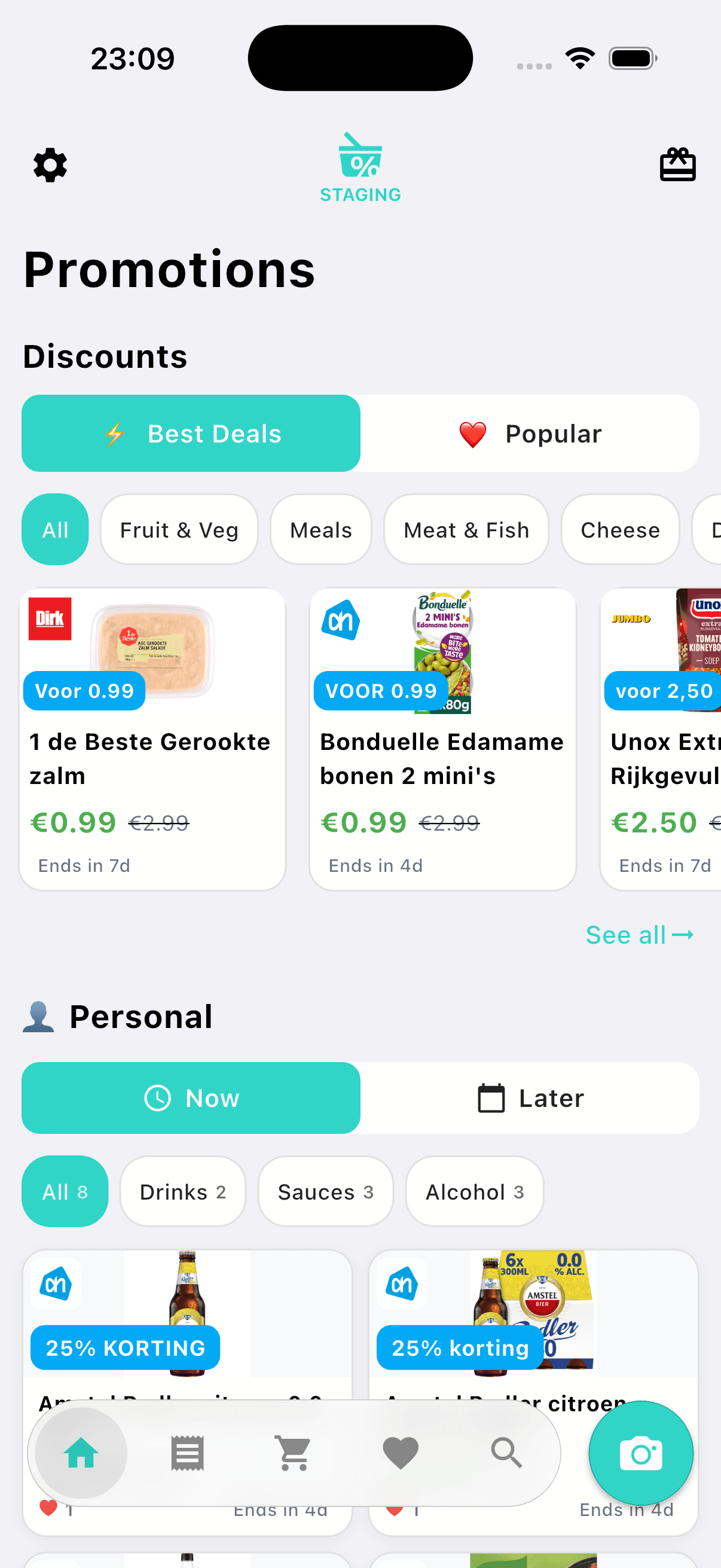Select the Fruit & Veg chip
The height and width of the screenshot is (1568, 721).
(x=179, y=530)
